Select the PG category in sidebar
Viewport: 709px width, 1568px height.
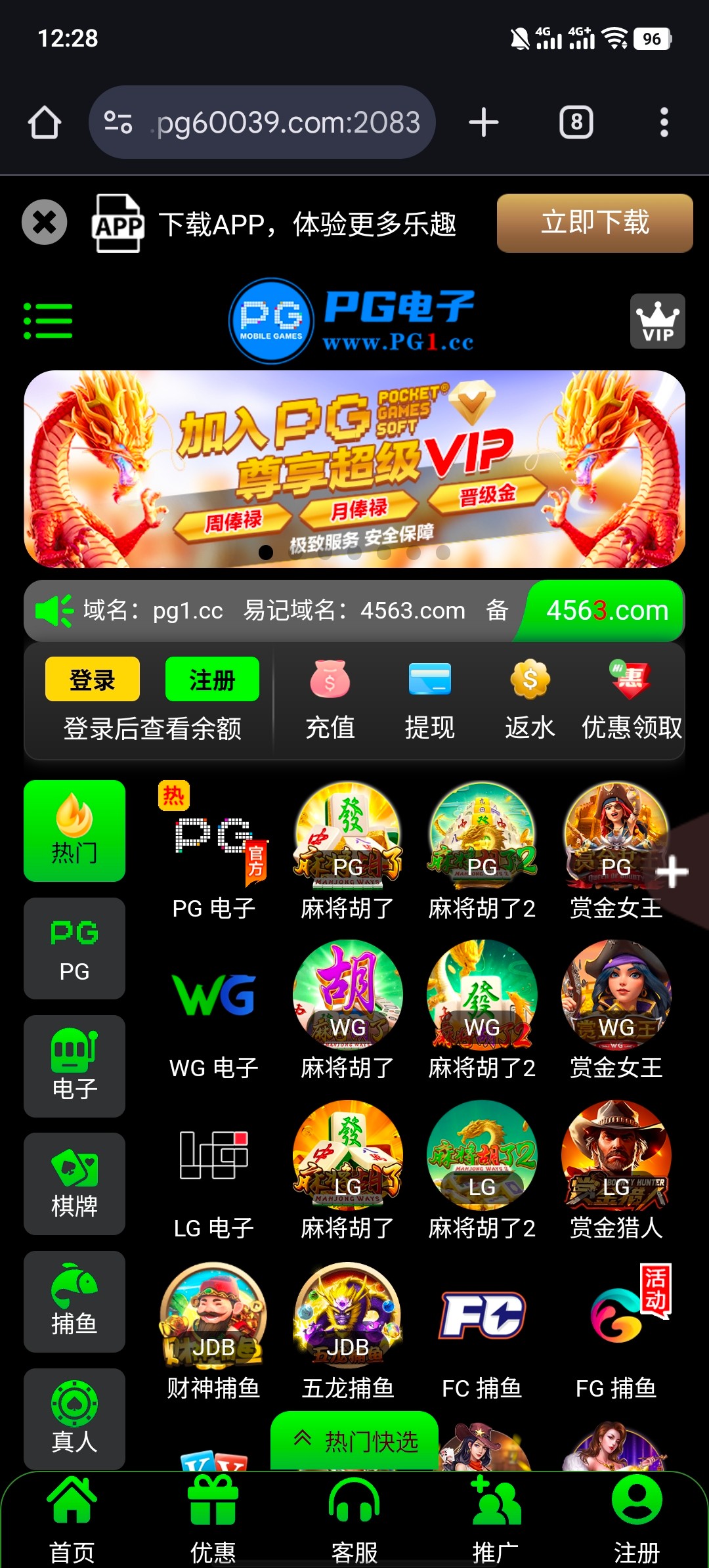pos(74,949)
